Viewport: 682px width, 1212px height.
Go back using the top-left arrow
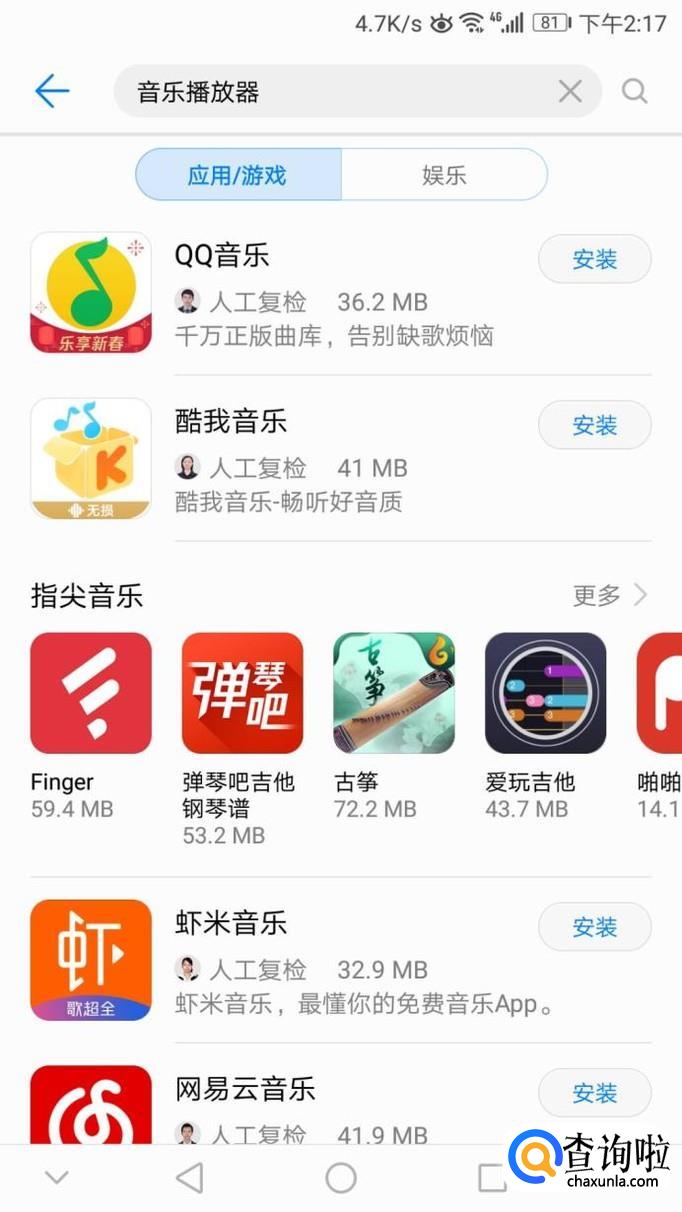point(51,92)
